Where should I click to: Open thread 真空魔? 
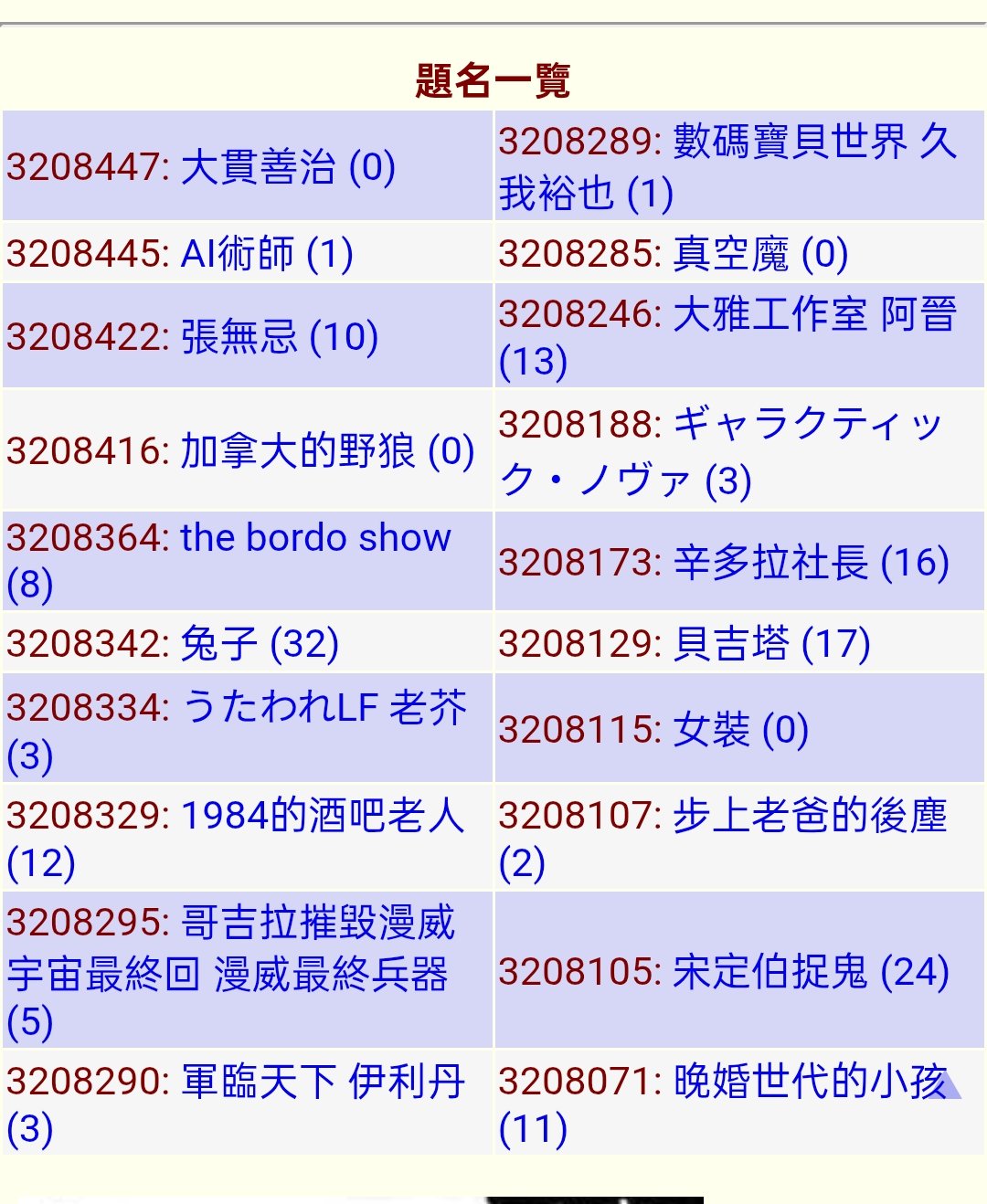pyautogui.click(x=731, y=254)
